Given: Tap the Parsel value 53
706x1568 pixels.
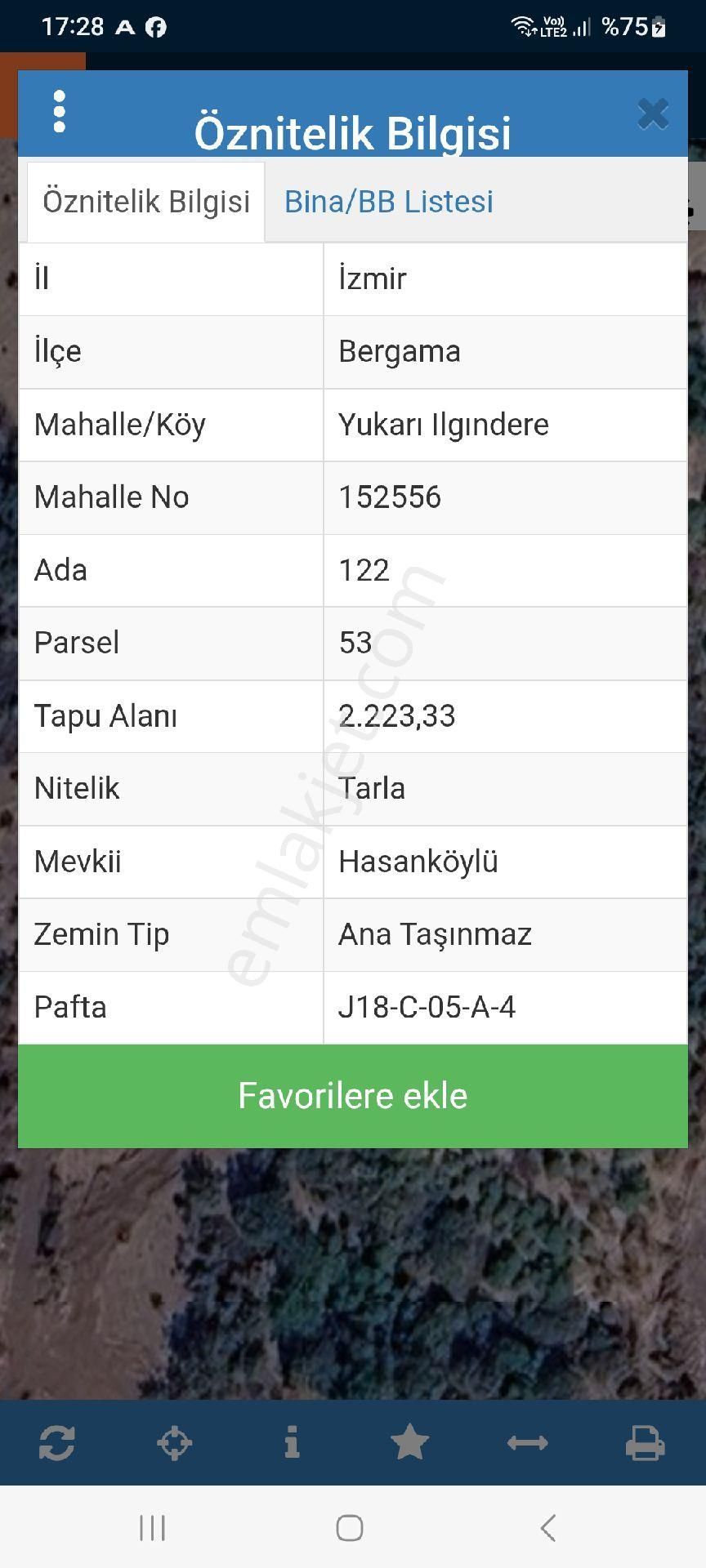Looking at the screenshot, I should pos(355,644).
